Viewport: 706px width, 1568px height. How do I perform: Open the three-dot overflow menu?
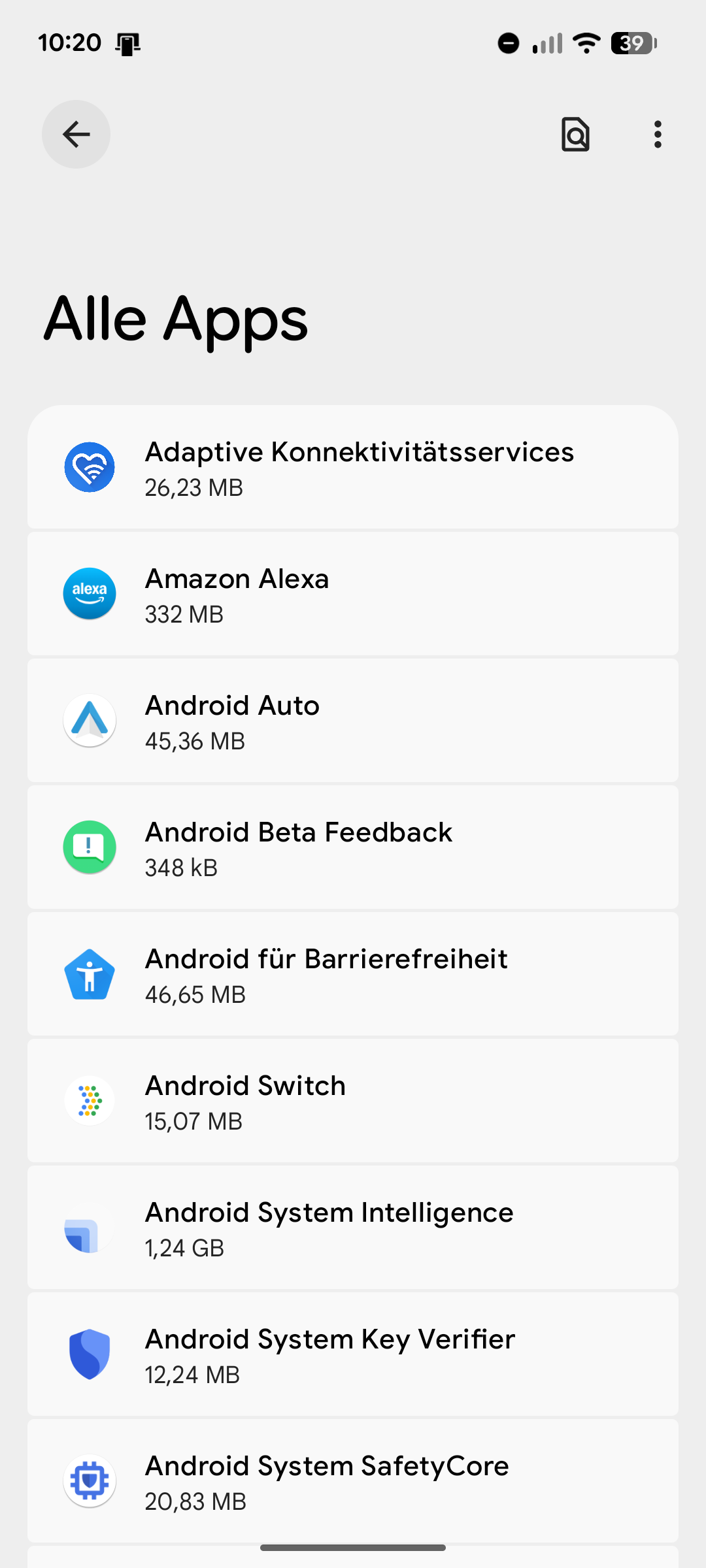tap(658, 135)
